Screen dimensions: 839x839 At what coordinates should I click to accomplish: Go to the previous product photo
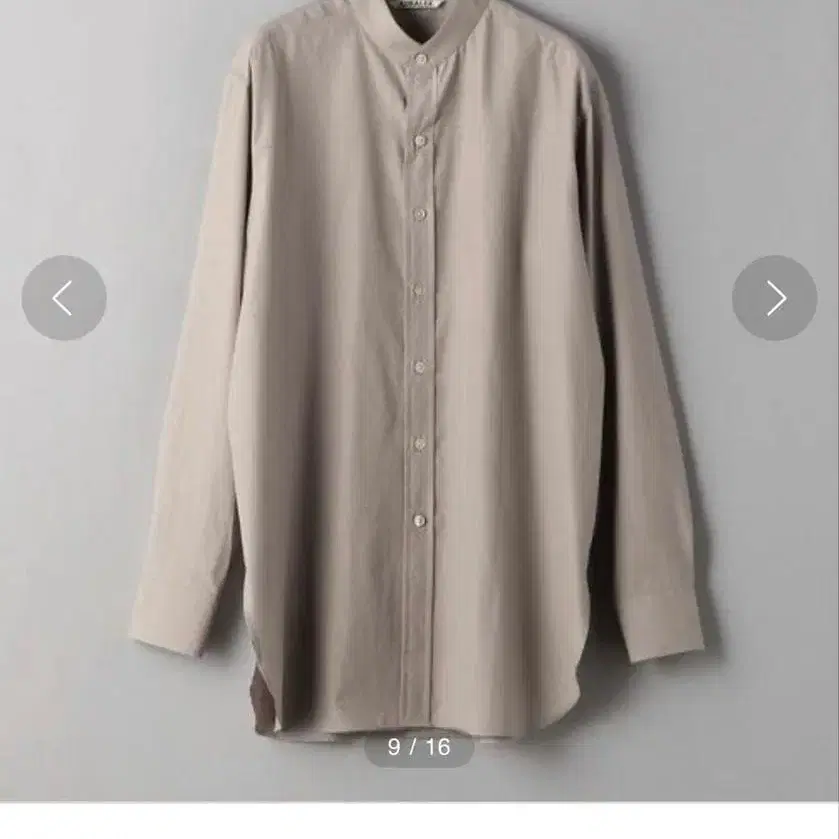tap(64, 298)
